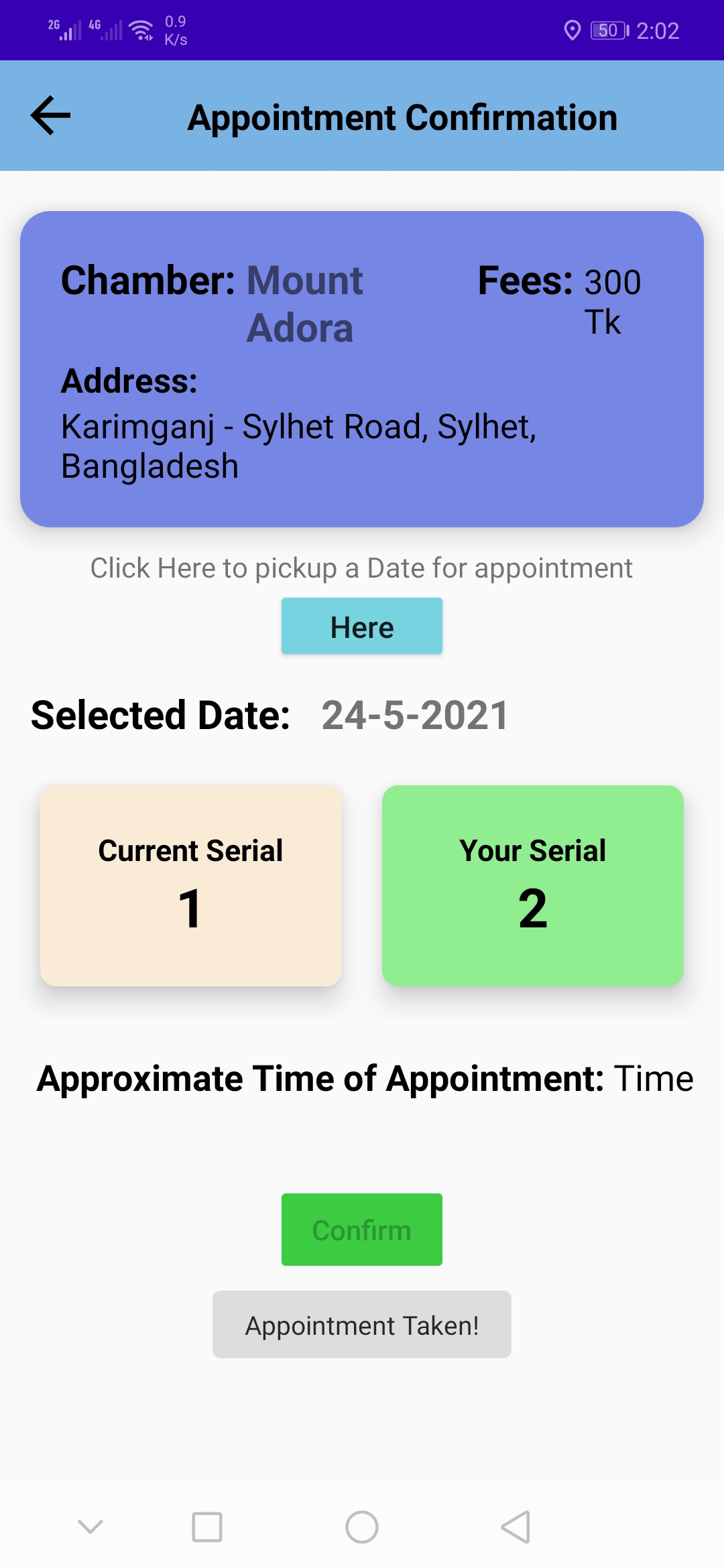Tap the battery indicator in status bar

click(x=605, y=30)
